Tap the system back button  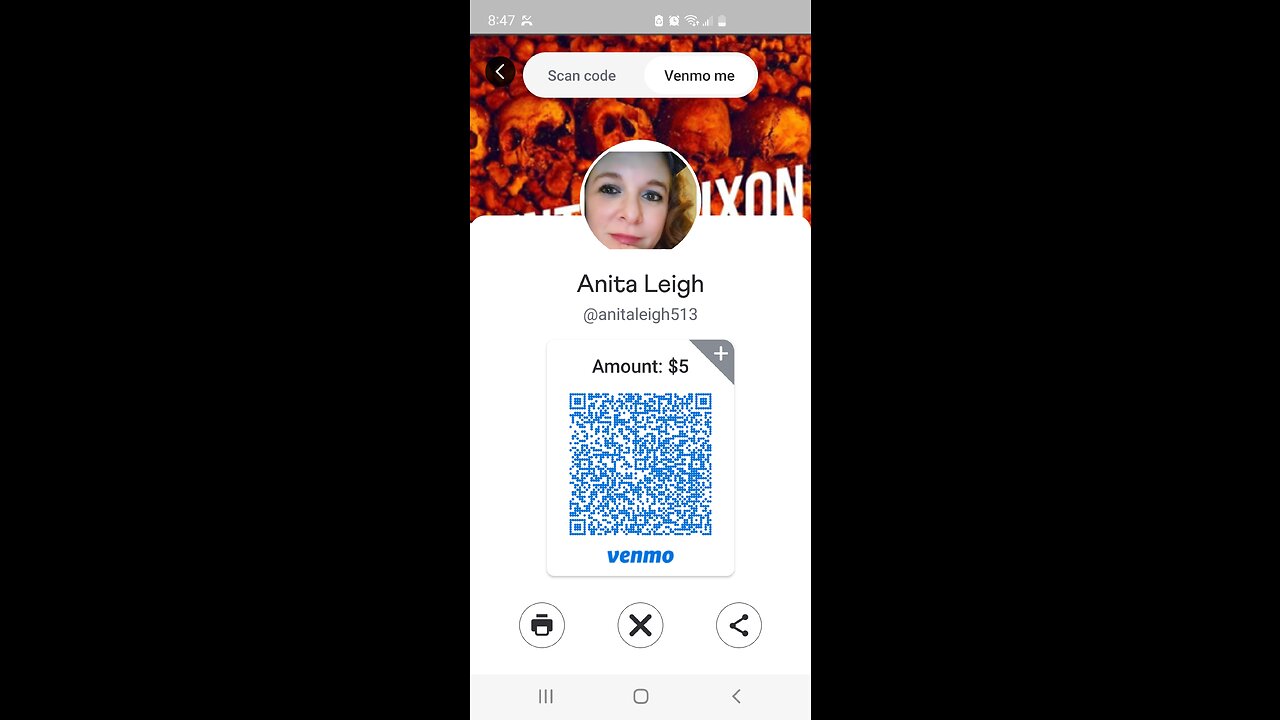point(736,696)
